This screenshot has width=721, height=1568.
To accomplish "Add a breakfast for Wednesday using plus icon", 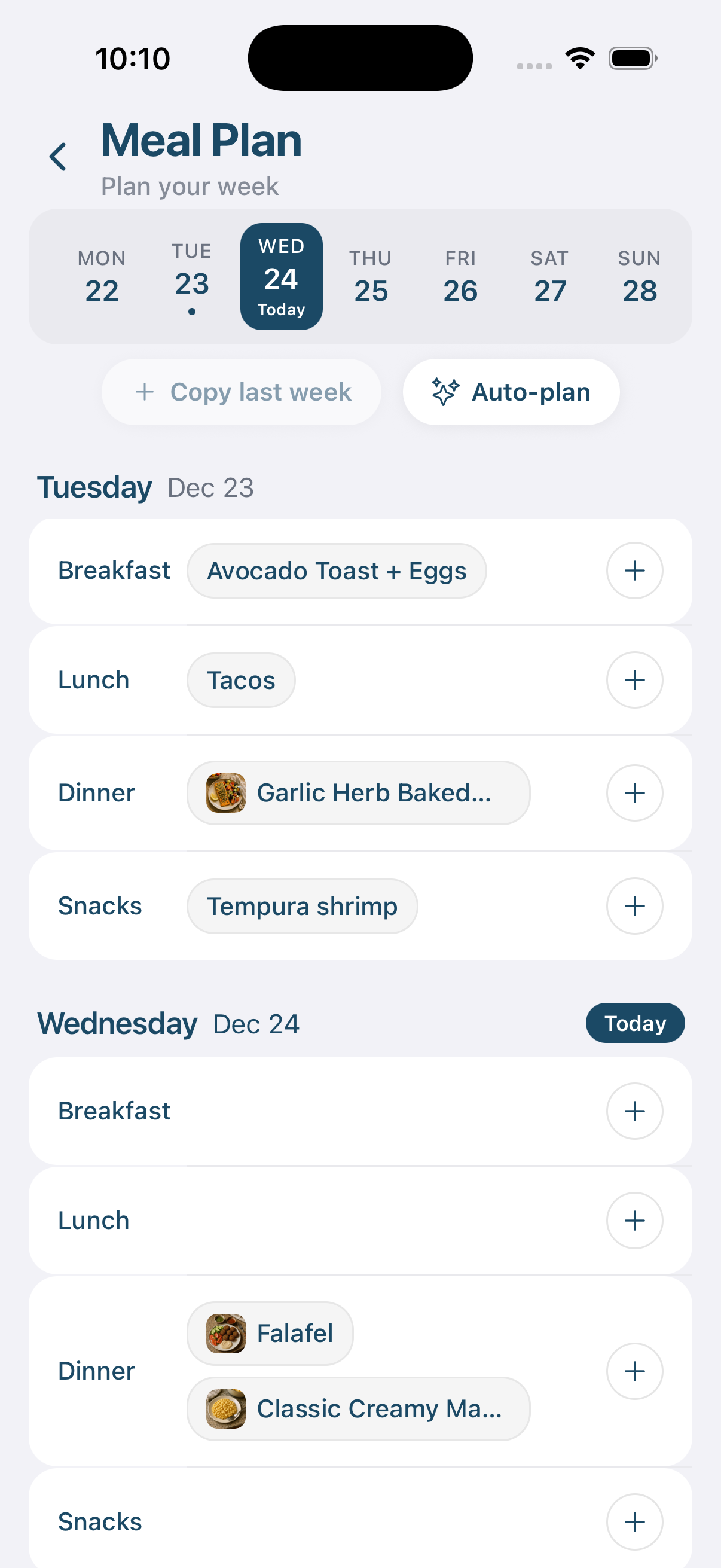I will [x=634, y=1111].
